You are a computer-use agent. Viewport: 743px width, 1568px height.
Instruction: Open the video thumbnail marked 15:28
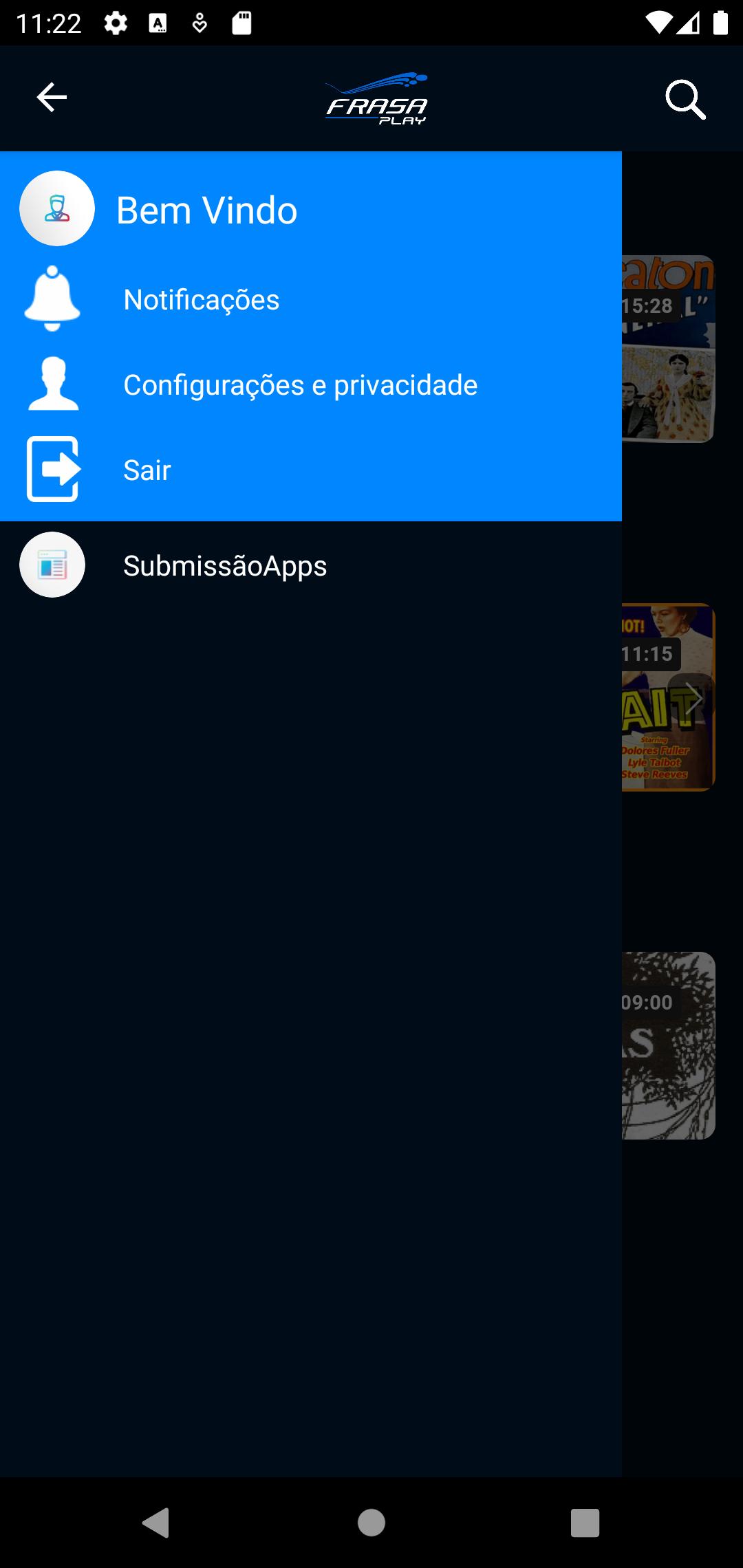(669, 349)
